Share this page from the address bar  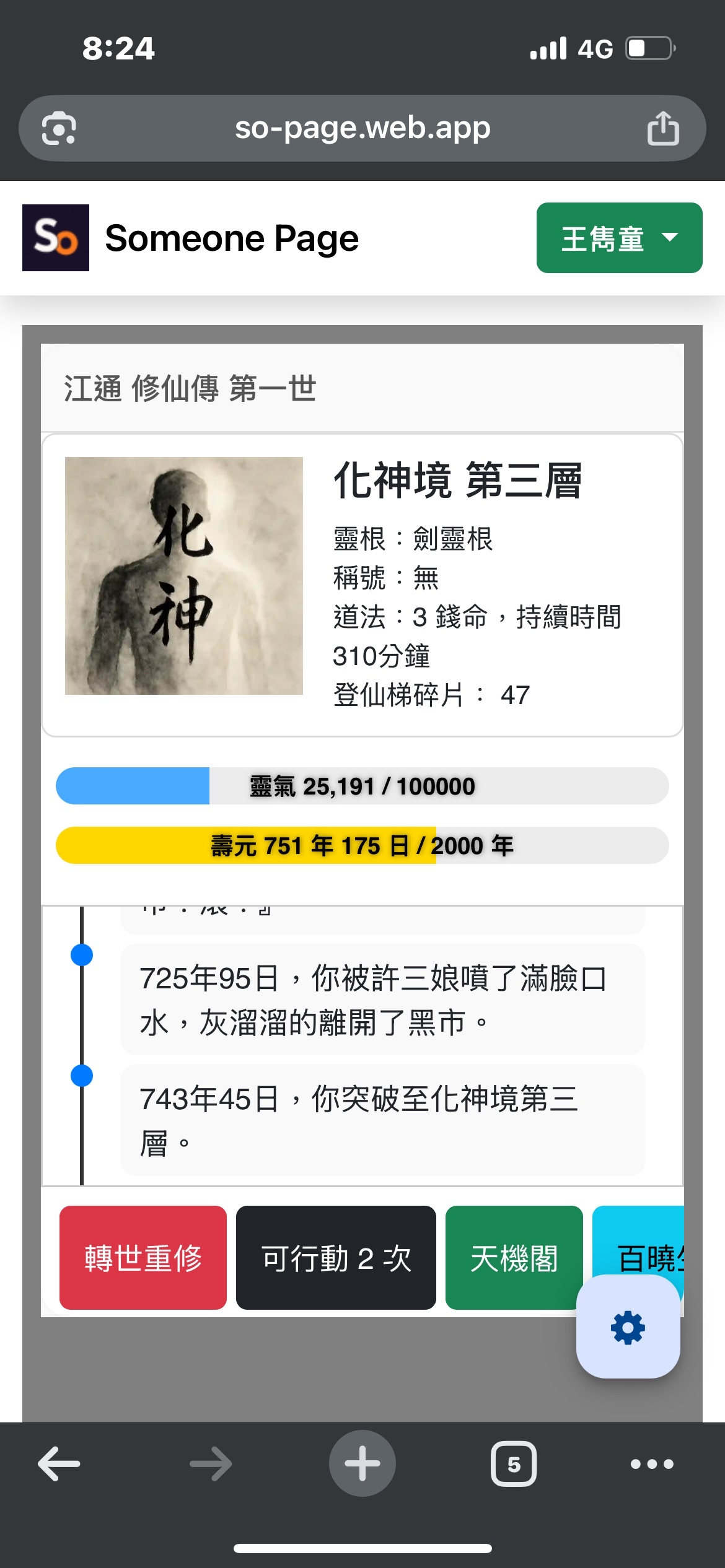662,128
